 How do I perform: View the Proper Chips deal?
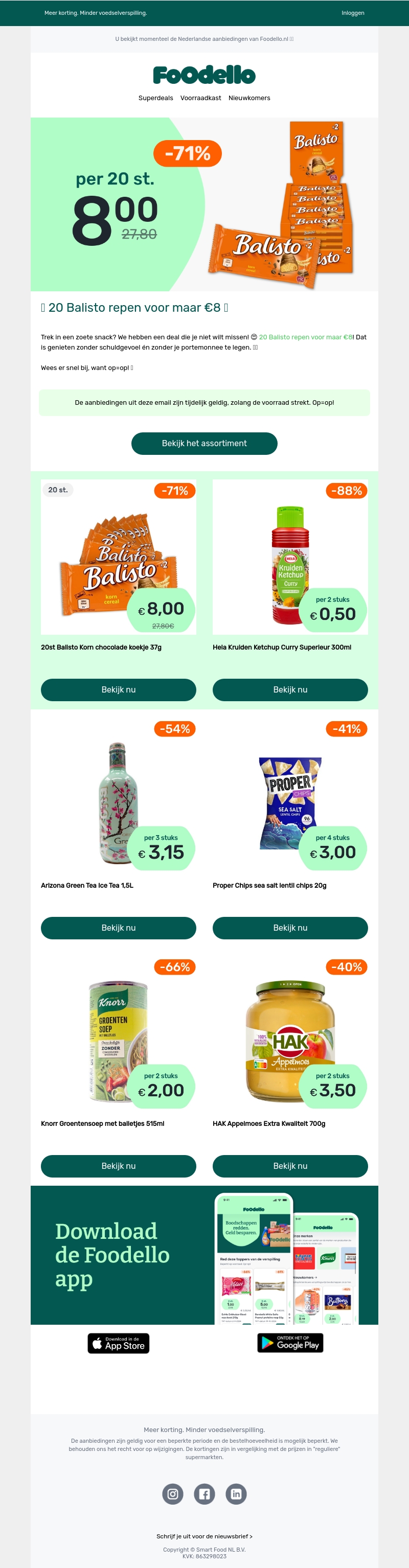tap(290, 928)
